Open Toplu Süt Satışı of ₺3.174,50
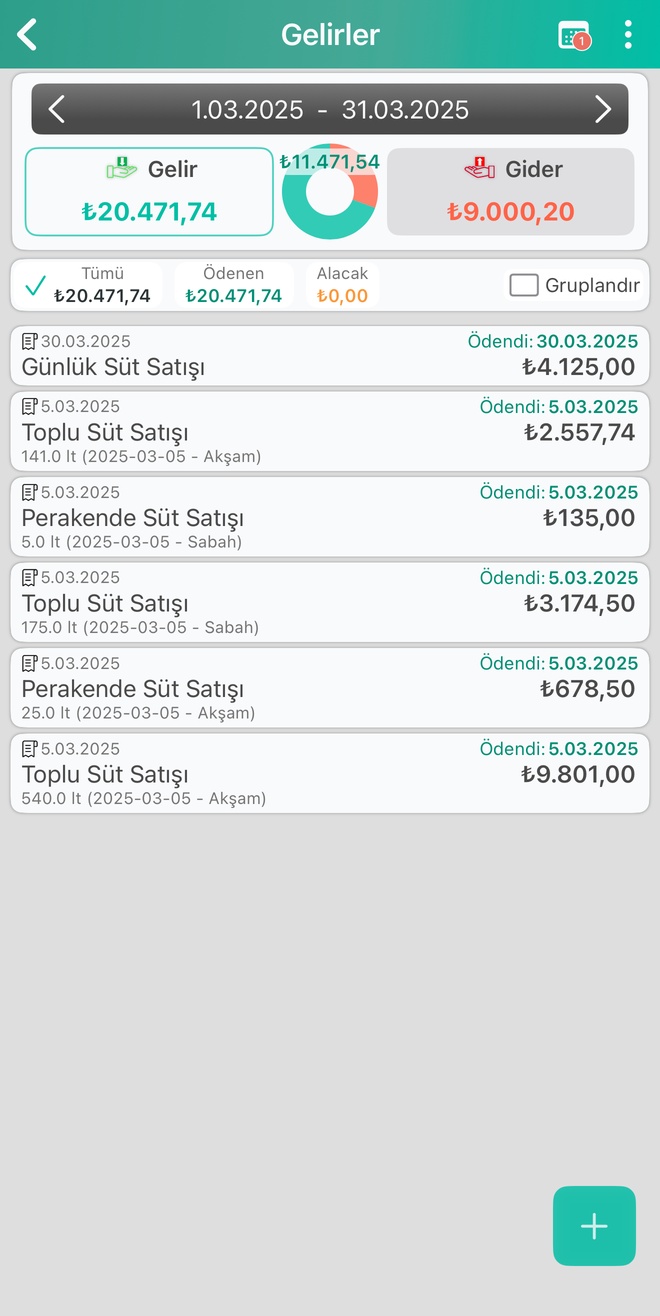Screen dimensions: 660x1316 tap(330, 602)
